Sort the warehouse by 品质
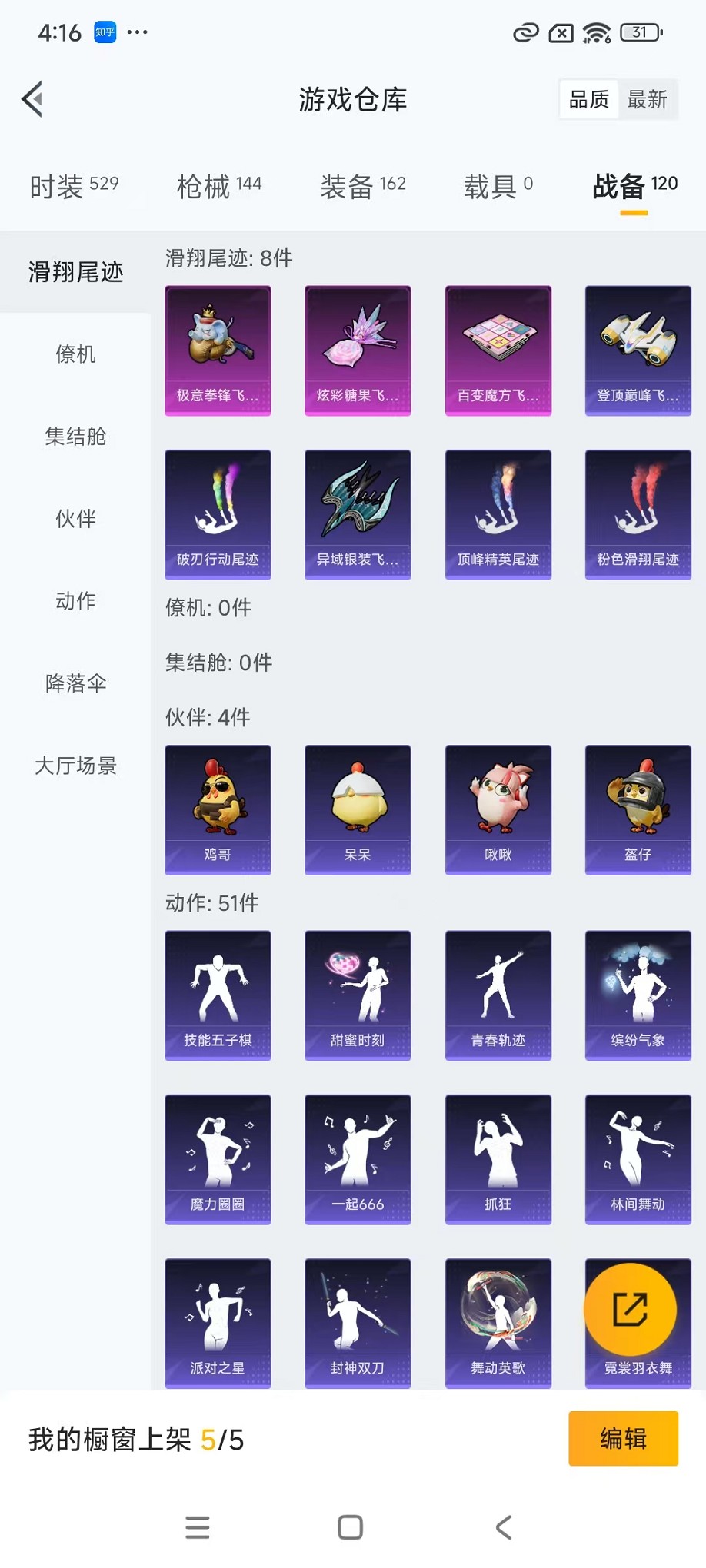Viewport: 706px width, 1568px height. pyautogui.click(x=589, y=99)
